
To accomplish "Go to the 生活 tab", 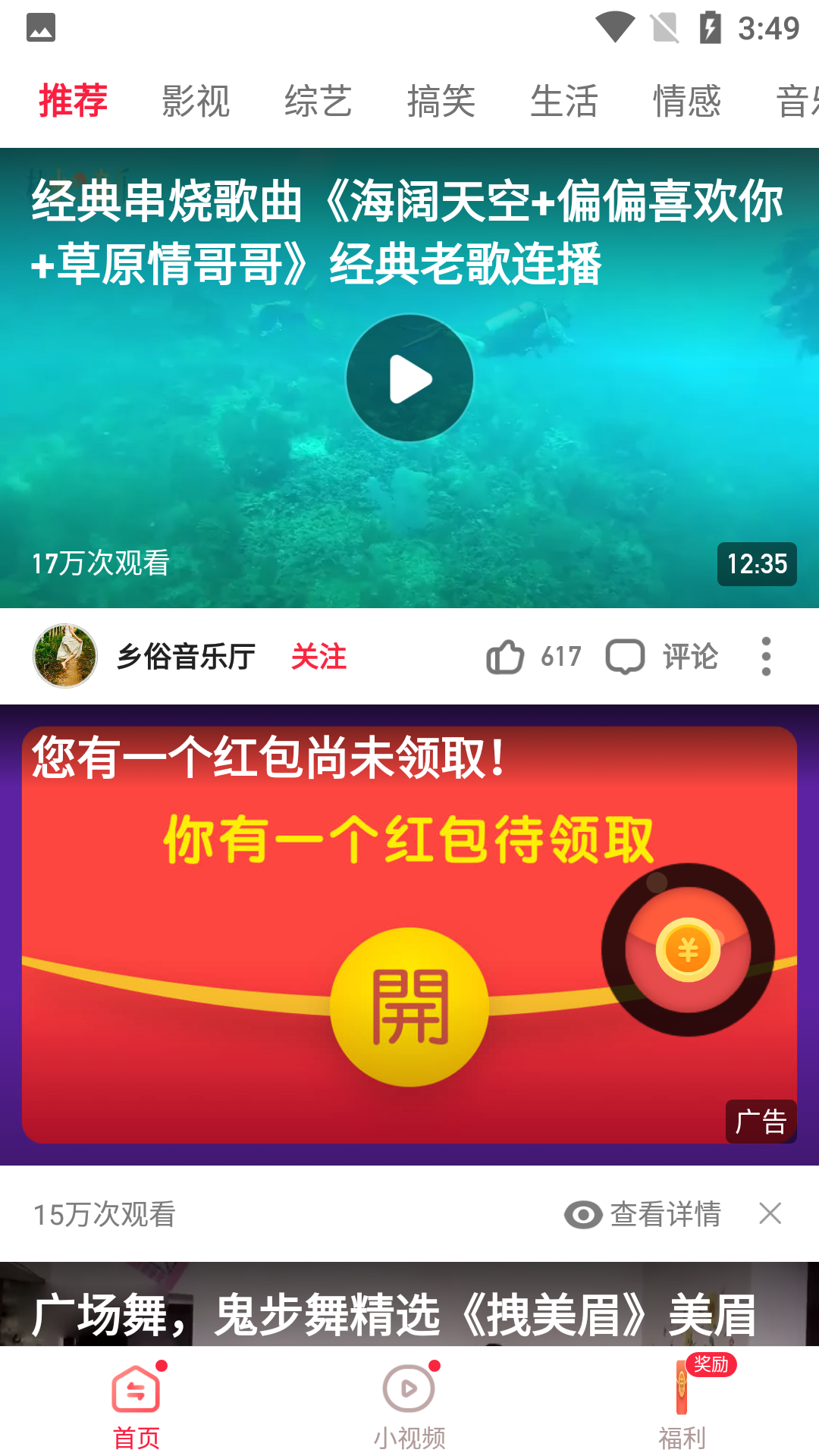I will point(564,101).
